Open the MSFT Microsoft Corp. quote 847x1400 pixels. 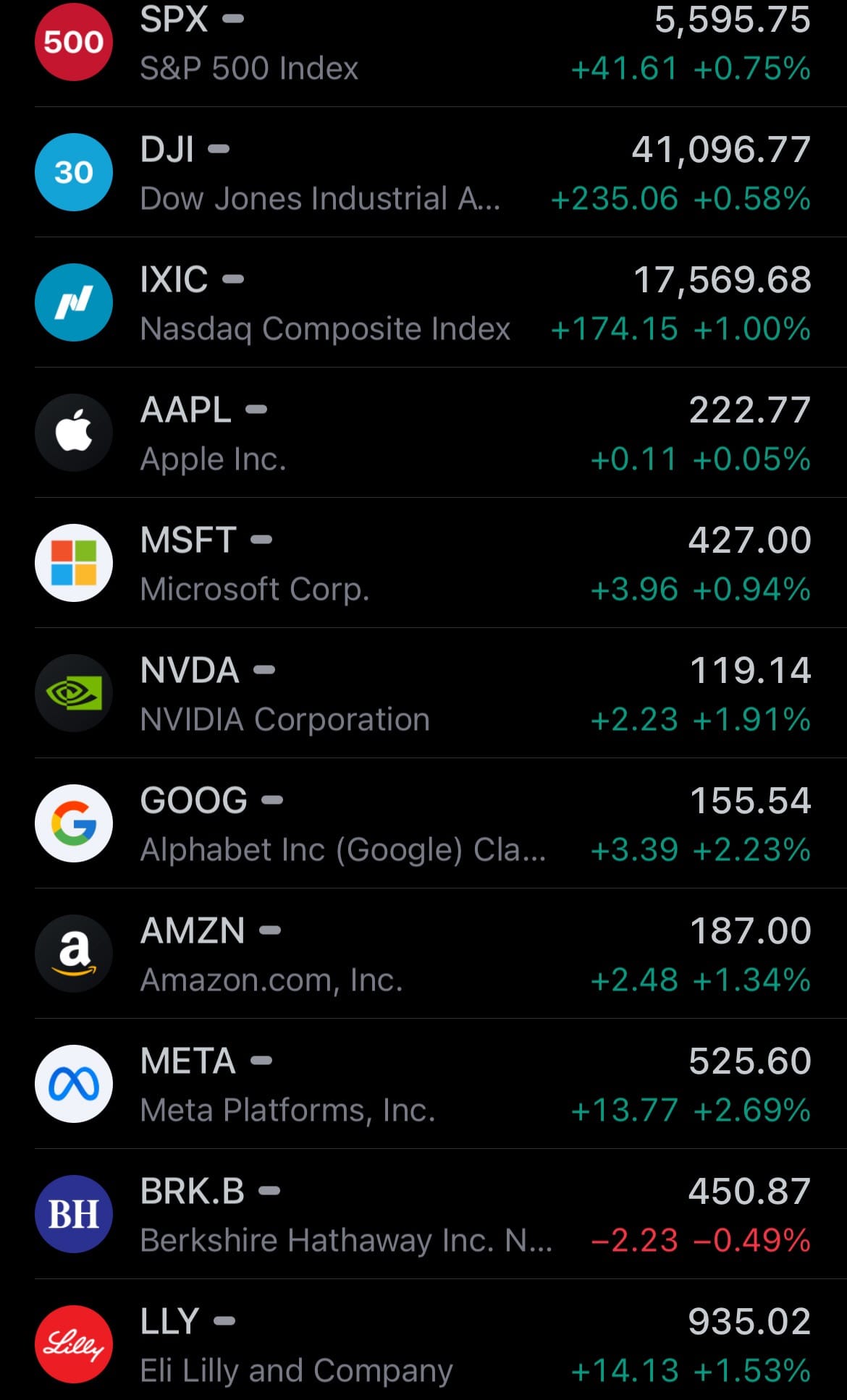pos(423,564)
